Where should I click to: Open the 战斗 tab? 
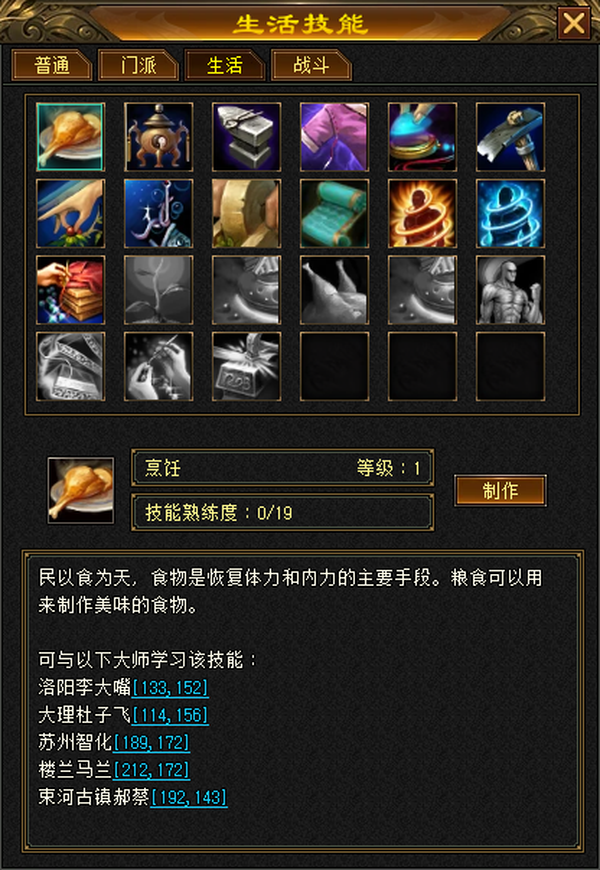[x=311, y=65]
